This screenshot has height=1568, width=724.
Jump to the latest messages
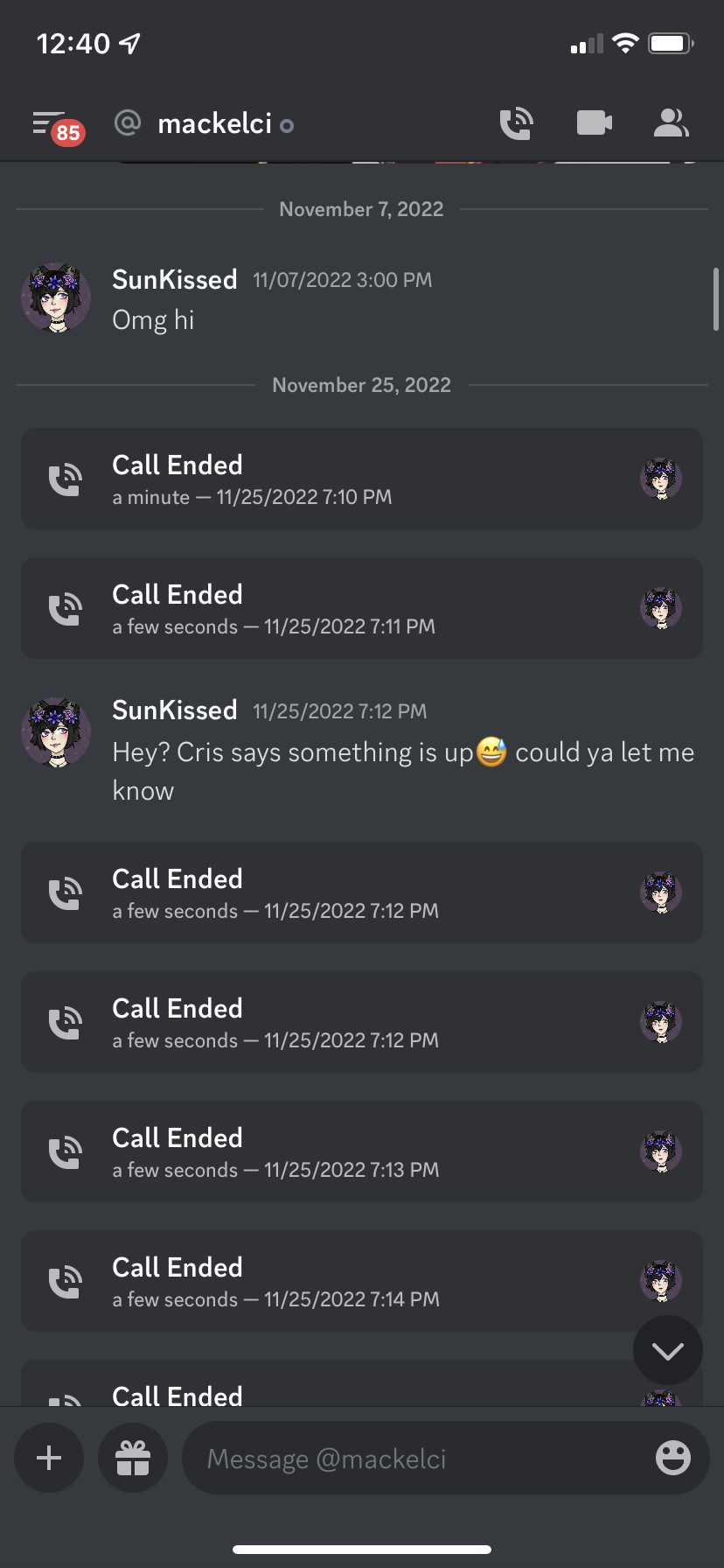point(667,1351)
